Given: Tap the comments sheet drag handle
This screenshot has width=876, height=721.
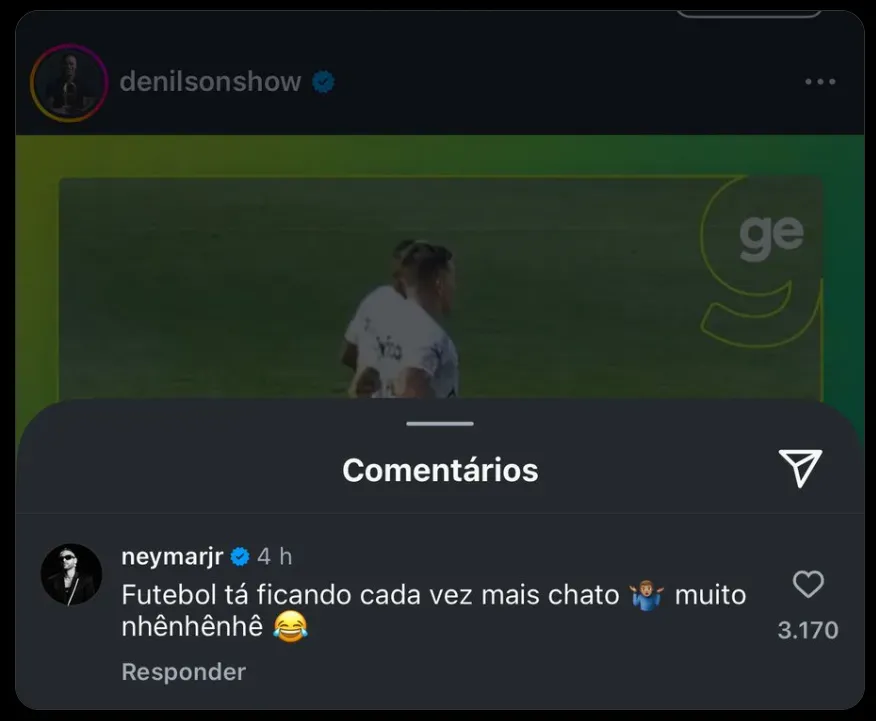Looking at the screenshot, I should click(x=440, y=424).
